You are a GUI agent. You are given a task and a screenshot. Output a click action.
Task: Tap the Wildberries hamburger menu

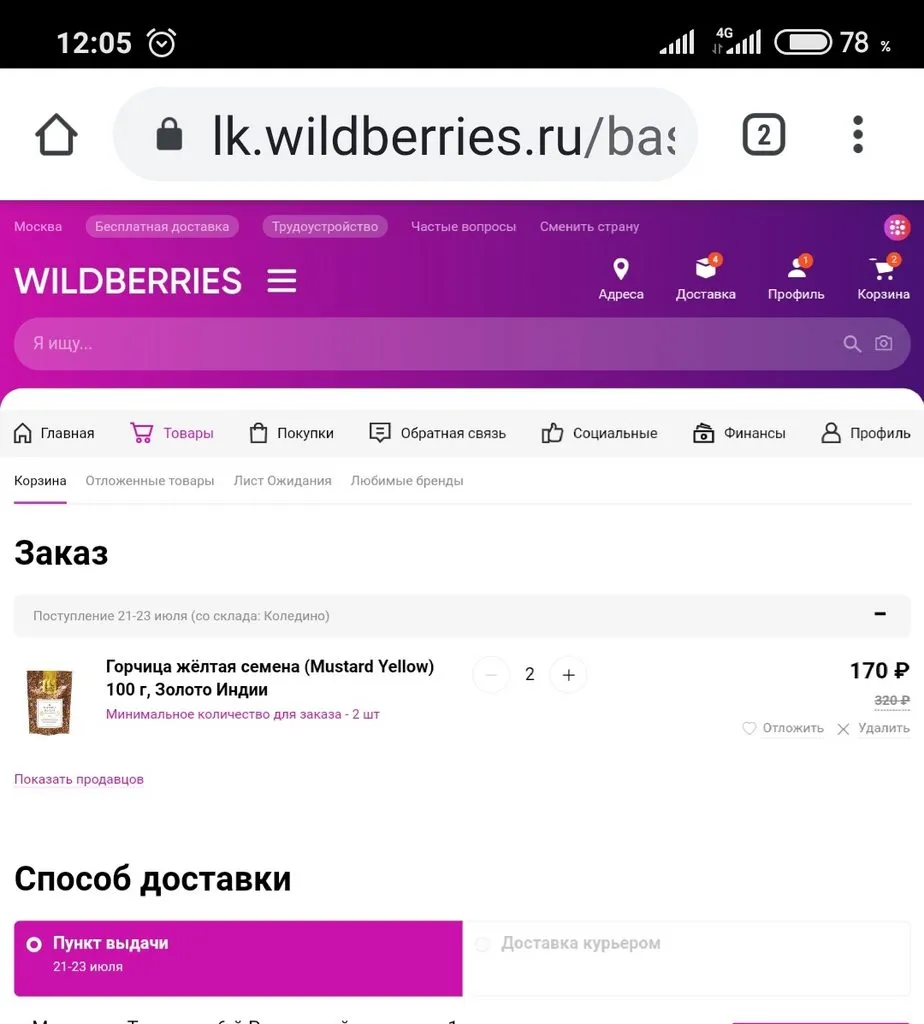click(x=282, y=281)
